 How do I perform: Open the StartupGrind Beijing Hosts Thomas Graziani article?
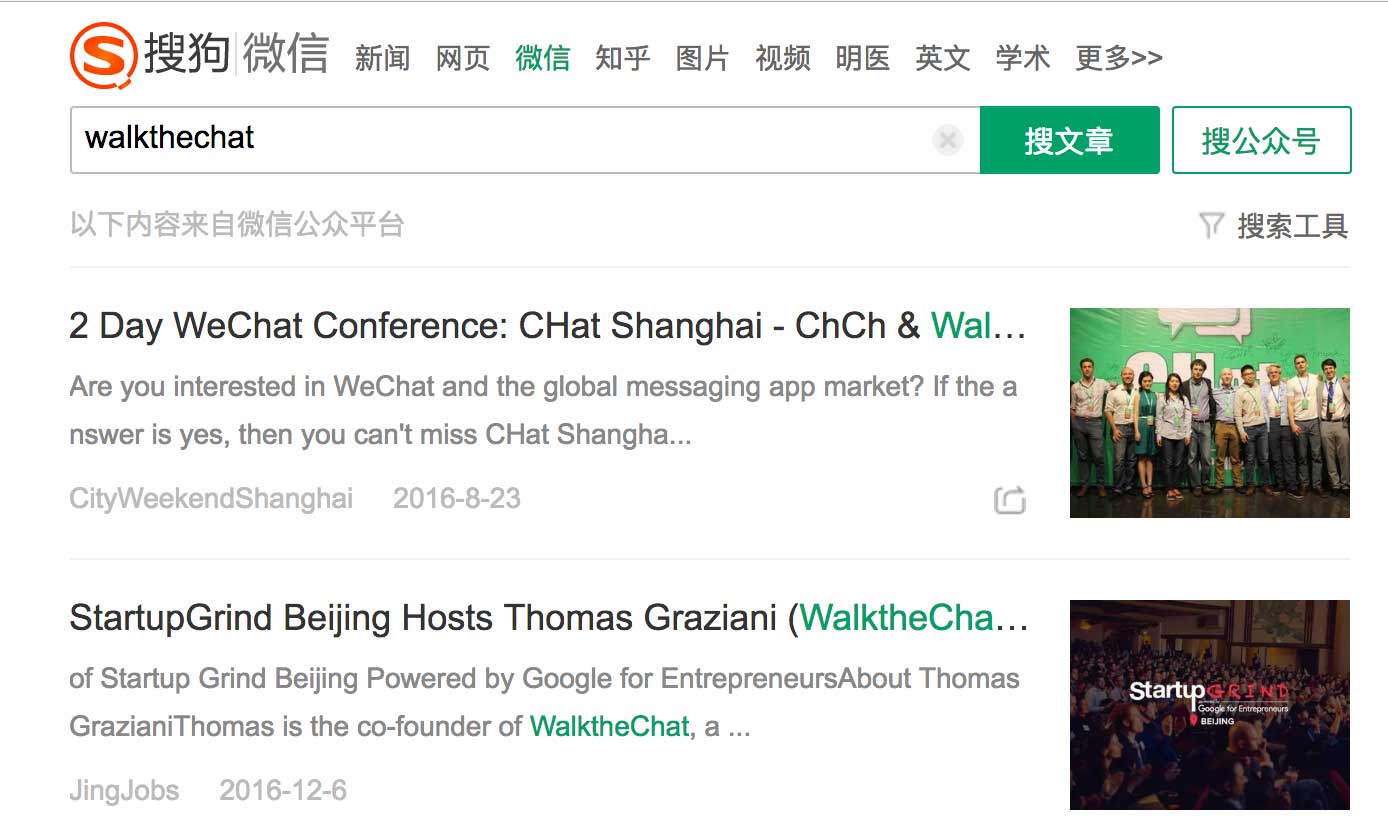547,618
